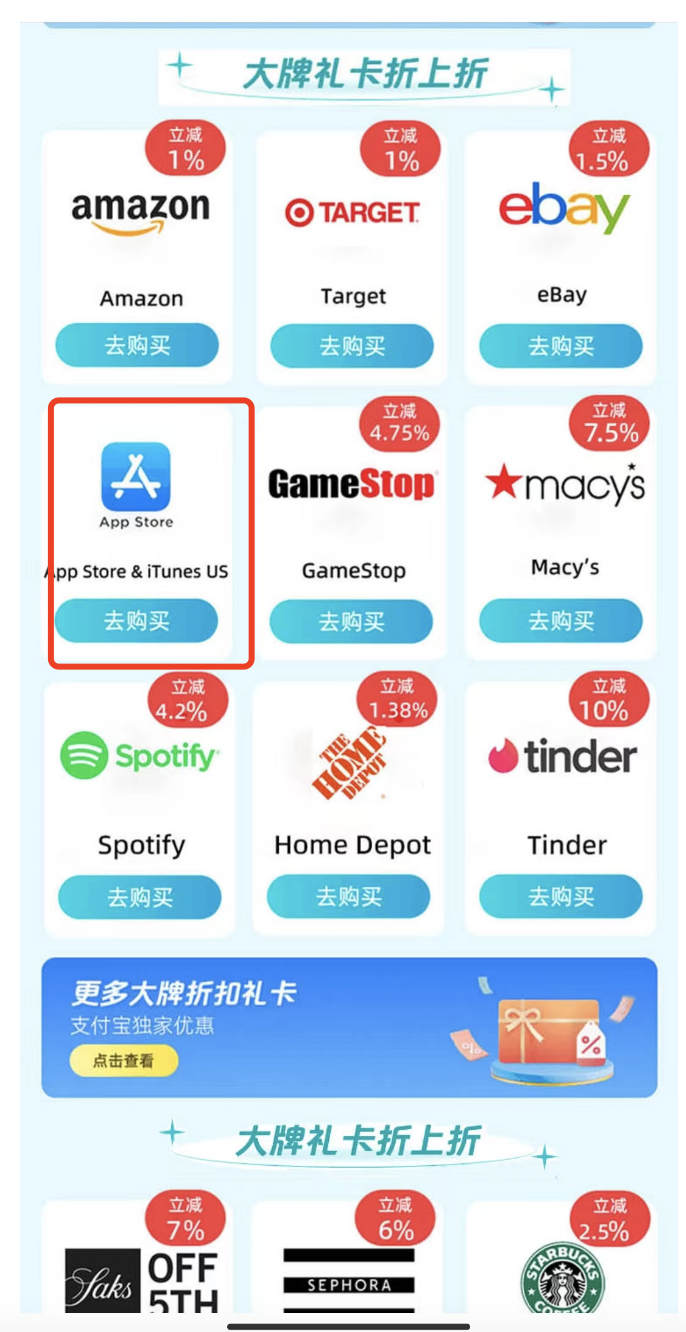Tap 去购买 under GameStop
This screenshot has width=686, height=1332.
[351, 622]
